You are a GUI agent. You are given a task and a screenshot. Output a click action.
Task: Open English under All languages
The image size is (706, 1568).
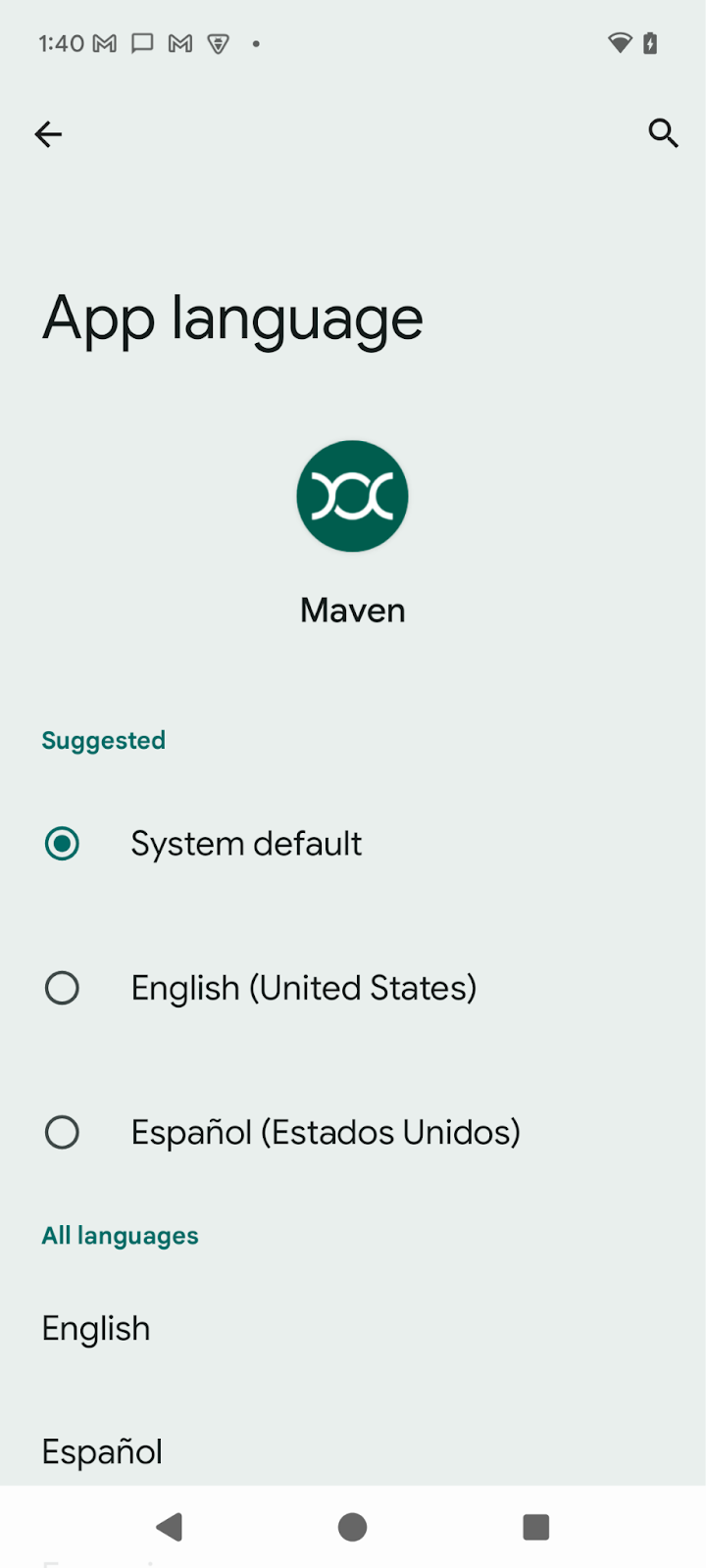pyautogui.click(x=353, y=1329)
